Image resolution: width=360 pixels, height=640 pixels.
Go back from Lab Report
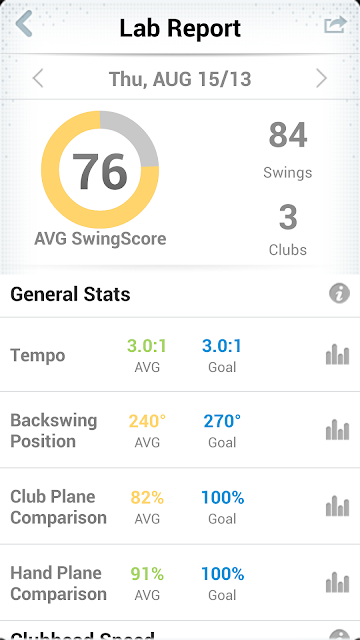tap(24, 24)
